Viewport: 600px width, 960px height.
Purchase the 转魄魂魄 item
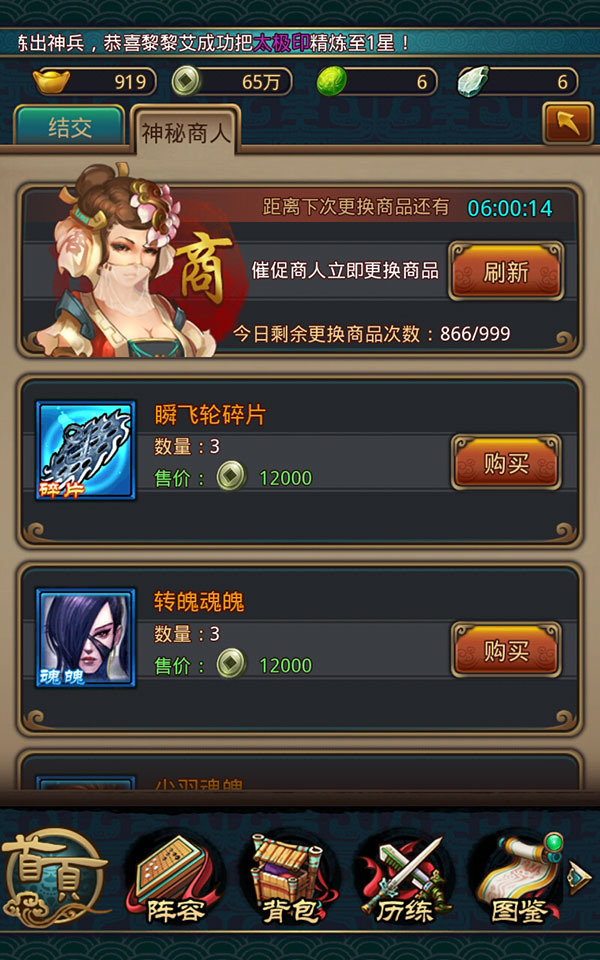pos(506,650)
